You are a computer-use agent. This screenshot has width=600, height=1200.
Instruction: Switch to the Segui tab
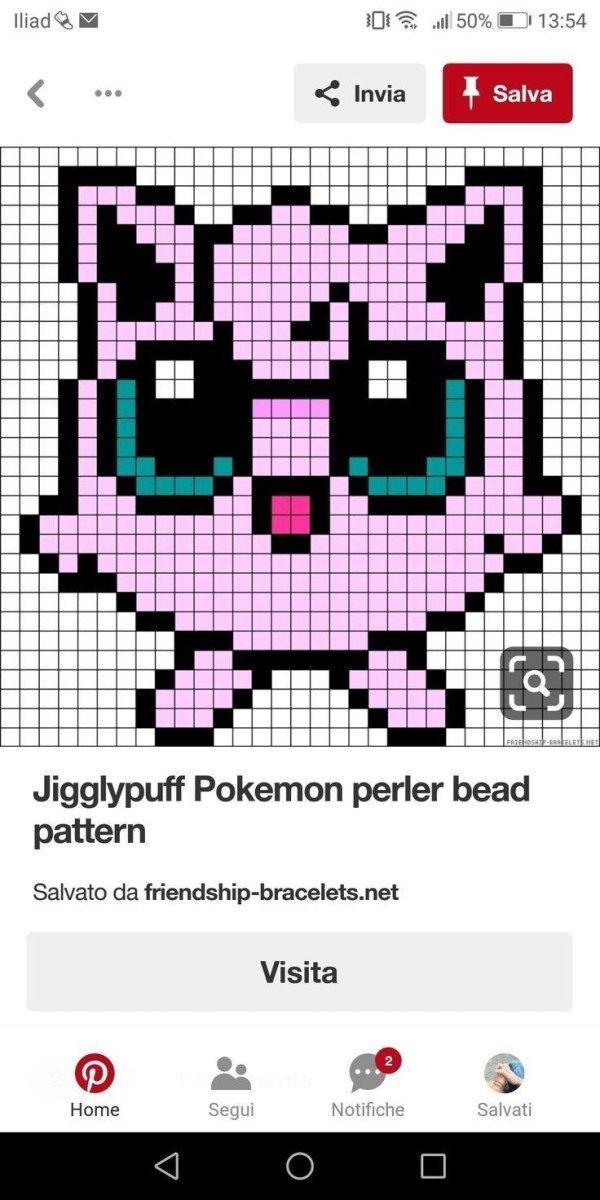tap(231, 1085)
